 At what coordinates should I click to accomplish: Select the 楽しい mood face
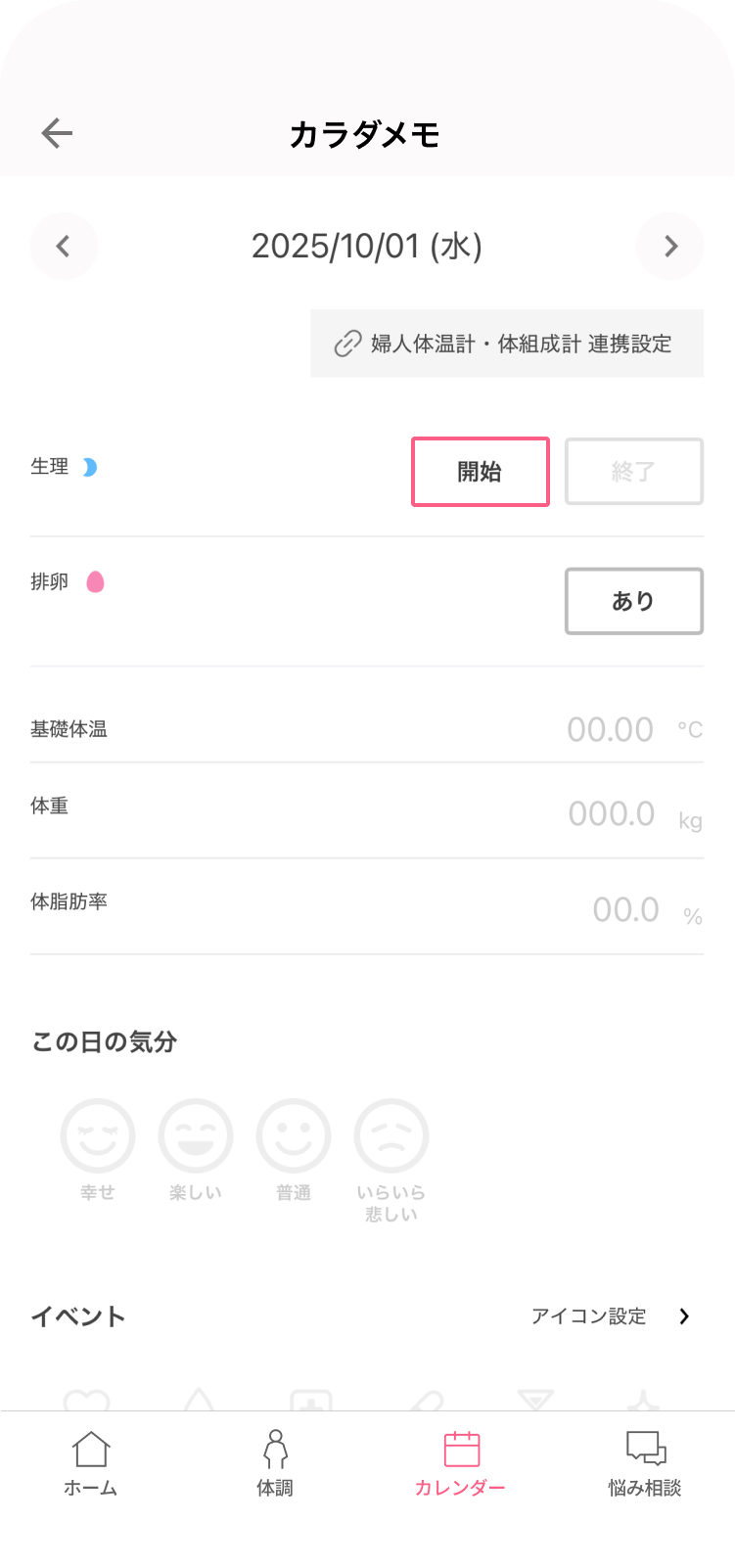(x=196, y=1137)
